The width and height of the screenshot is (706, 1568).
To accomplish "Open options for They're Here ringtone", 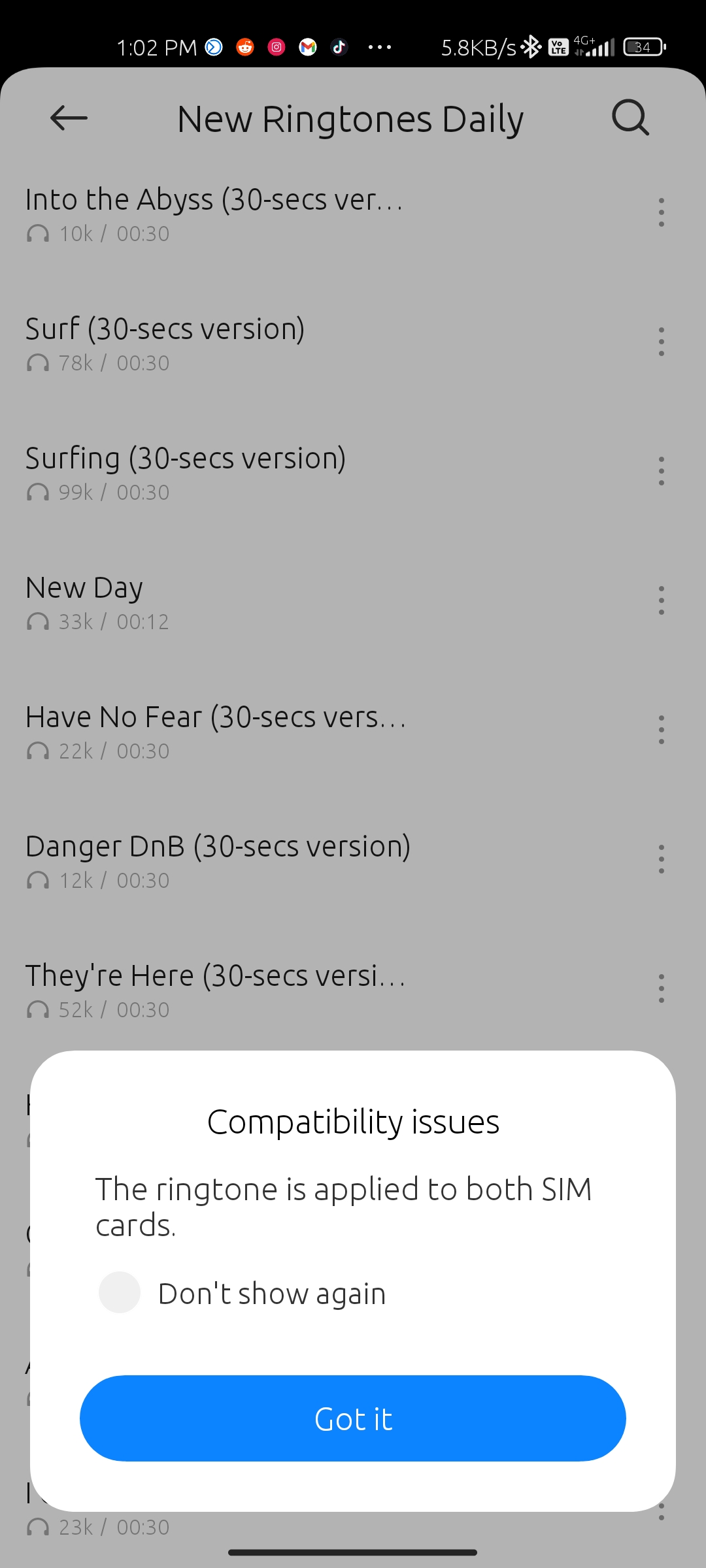I will click(x=662, y=988).
